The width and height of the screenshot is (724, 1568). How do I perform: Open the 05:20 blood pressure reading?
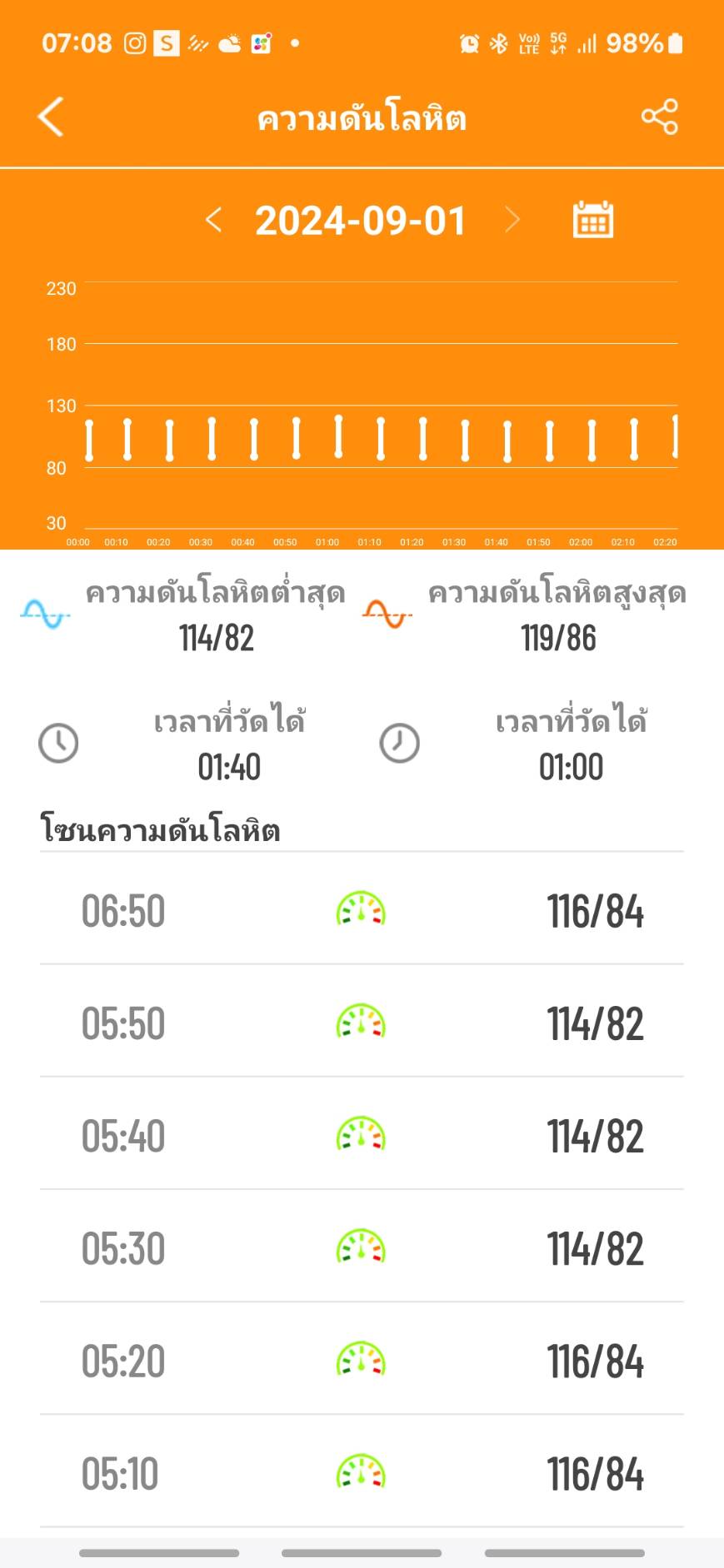[362, 1359]
